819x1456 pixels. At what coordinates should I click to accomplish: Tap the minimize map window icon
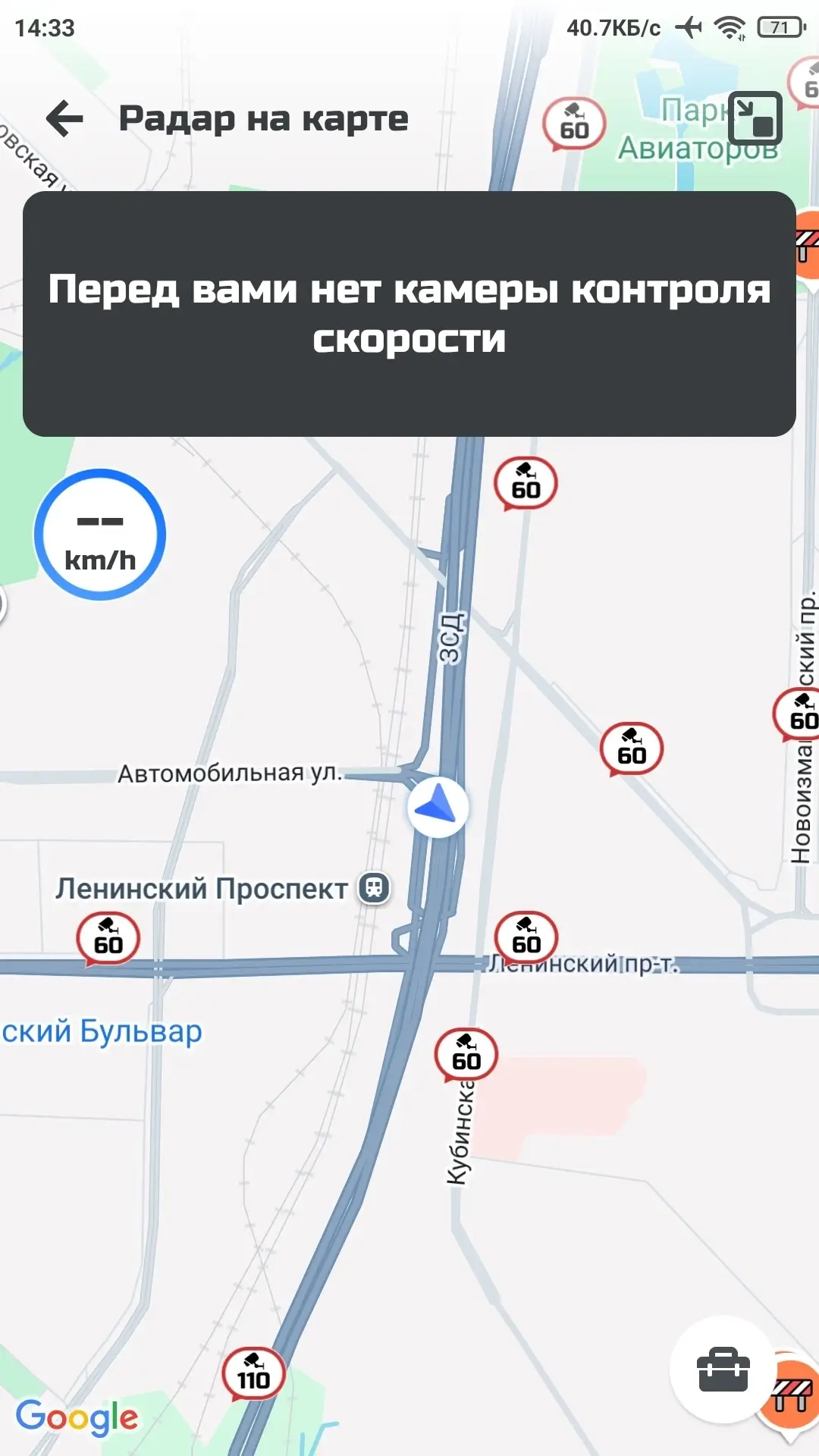point(755,119)
